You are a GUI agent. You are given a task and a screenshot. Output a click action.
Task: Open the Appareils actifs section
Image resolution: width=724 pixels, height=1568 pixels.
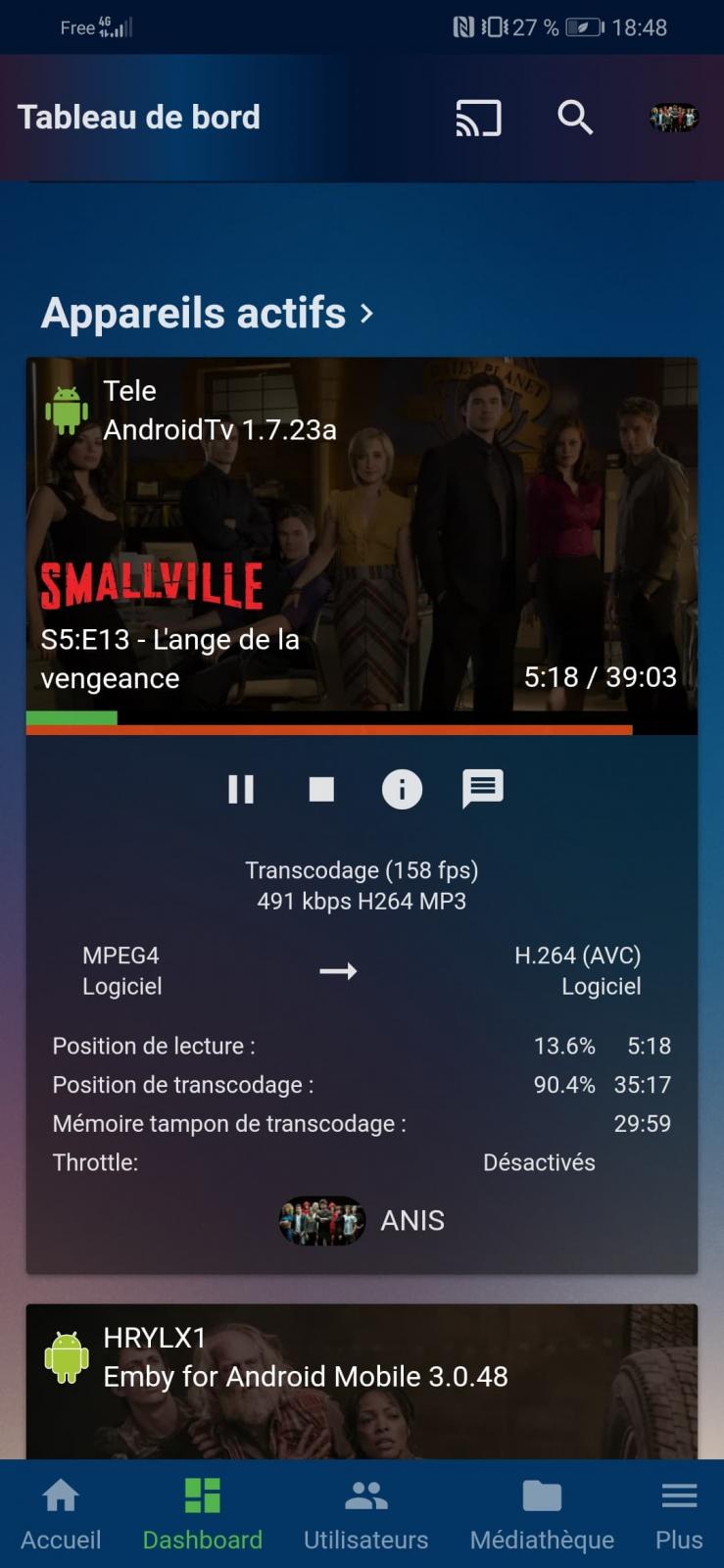point(208,313)
